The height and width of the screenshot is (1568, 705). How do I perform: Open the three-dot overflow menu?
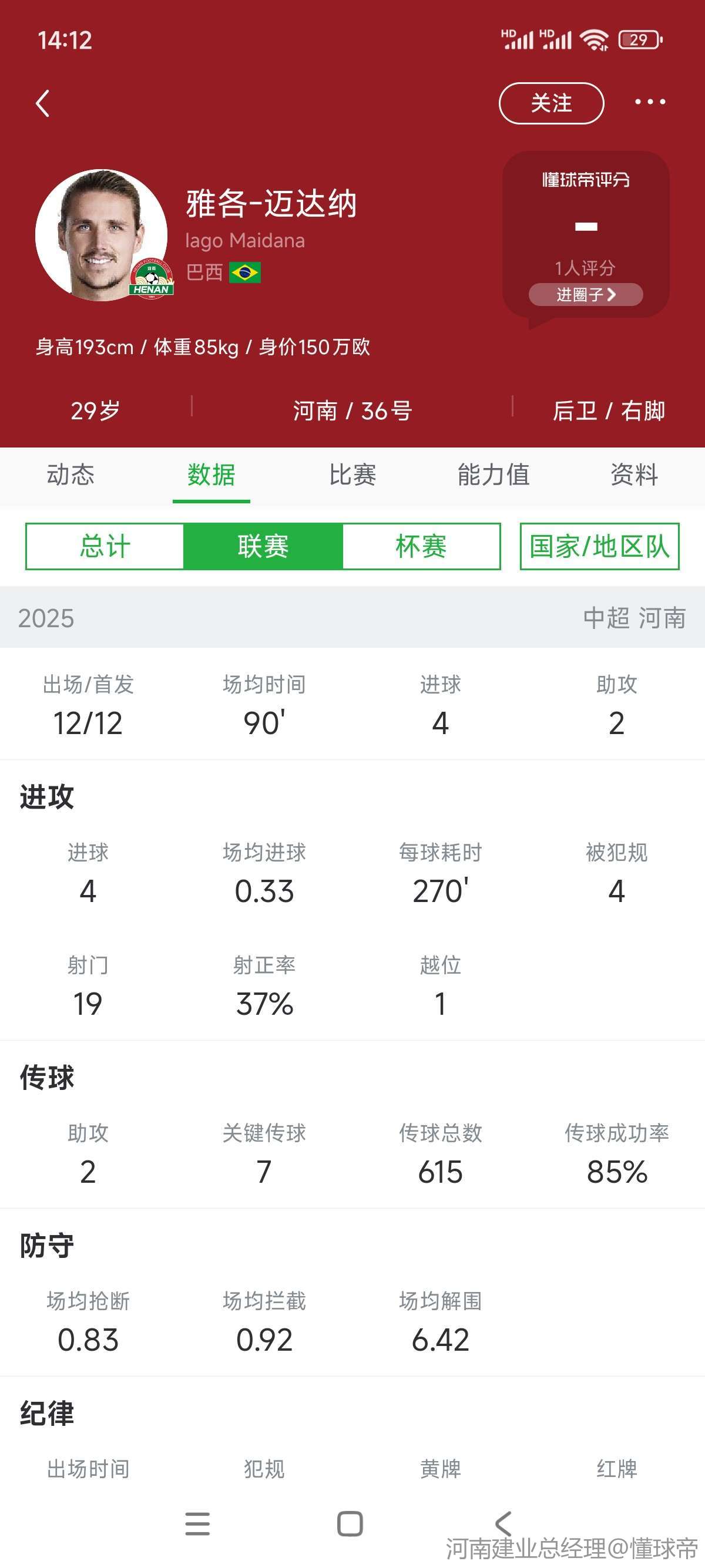click(x=650, y=102)
